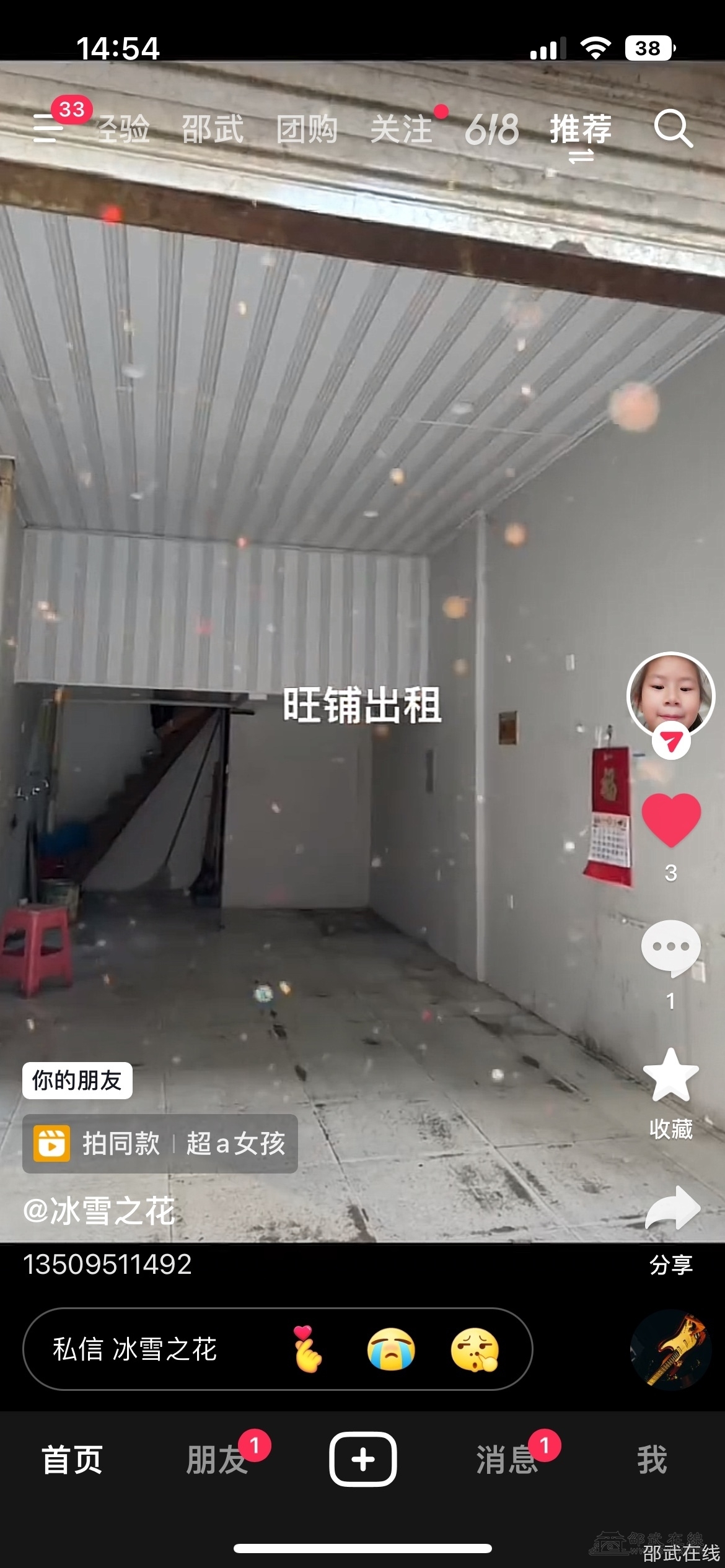Share this video with the arrow
725x1568 pixels.
672,1209
